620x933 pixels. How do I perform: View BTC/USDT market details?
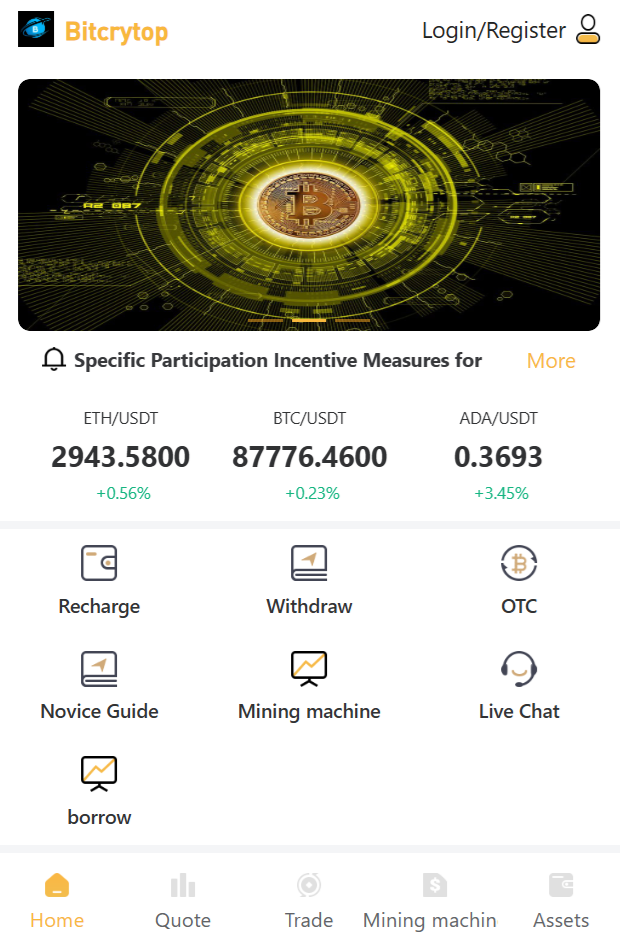point(310,457)
